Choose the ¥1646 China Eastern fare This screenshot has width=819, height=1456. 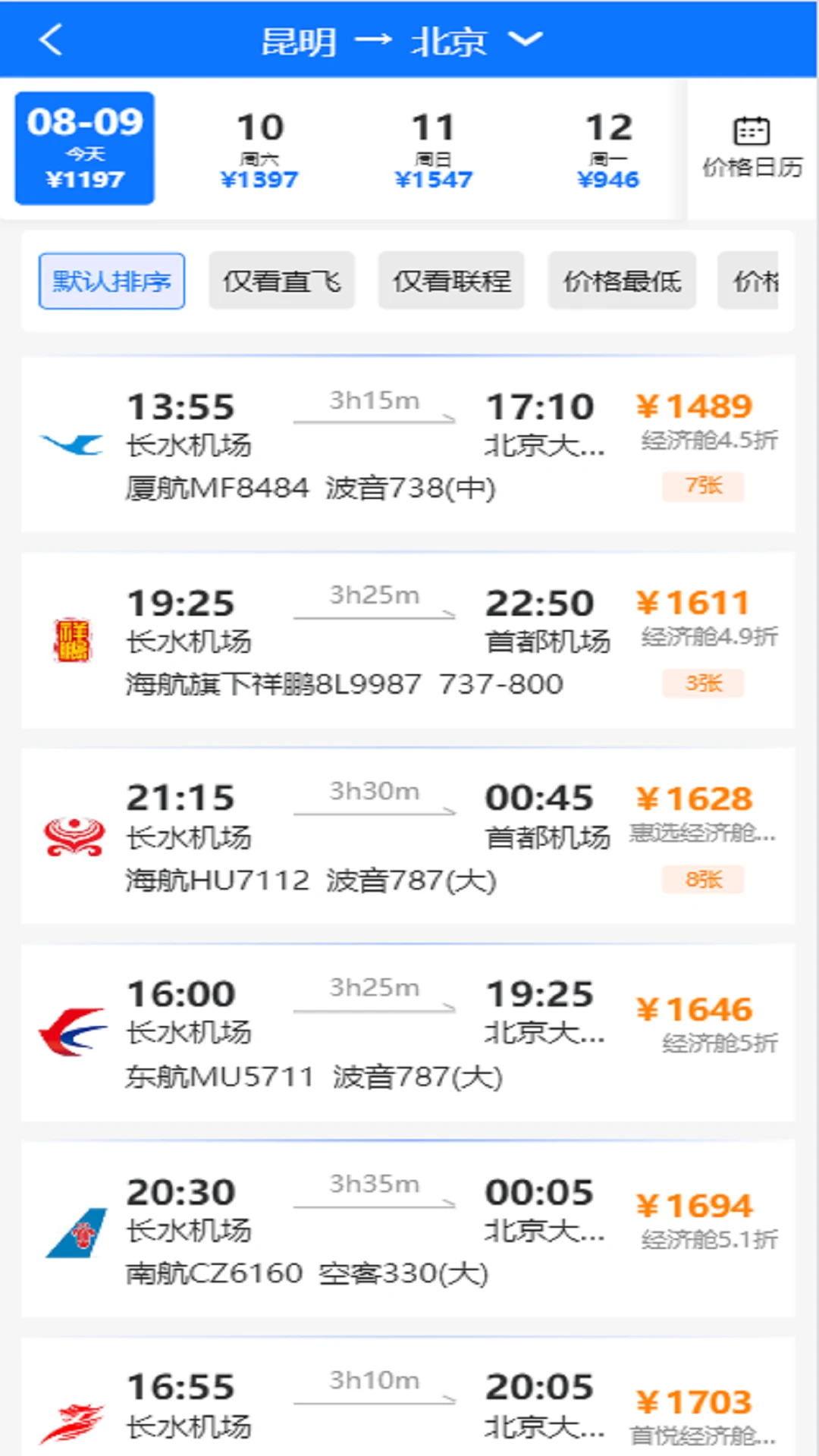[x=694, y=1009]
